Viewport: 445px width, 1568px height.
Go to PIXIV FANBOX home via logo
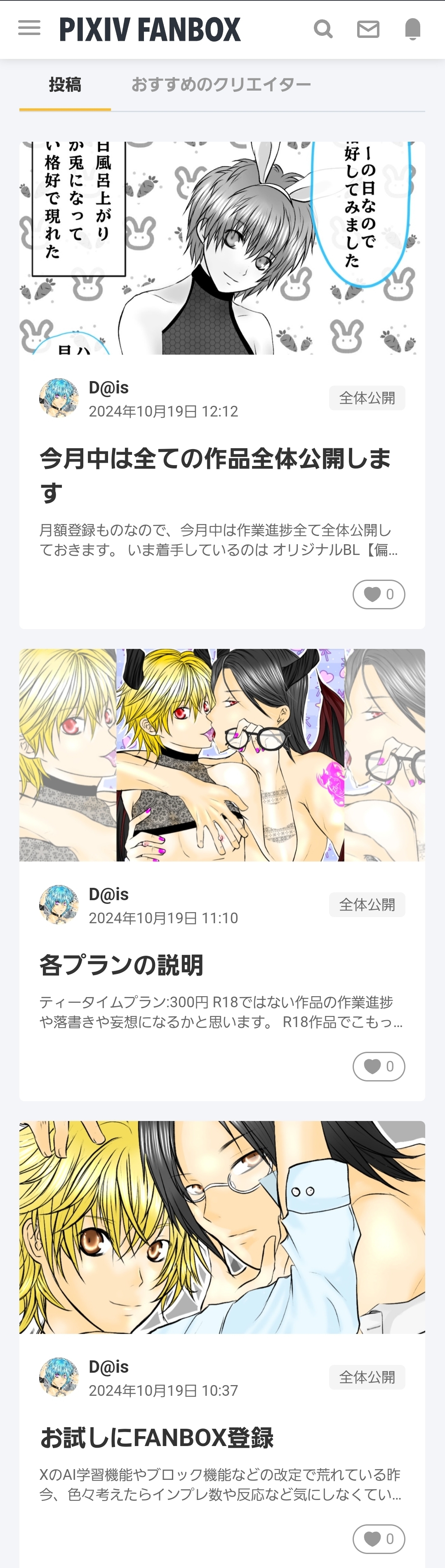[150, 29]
